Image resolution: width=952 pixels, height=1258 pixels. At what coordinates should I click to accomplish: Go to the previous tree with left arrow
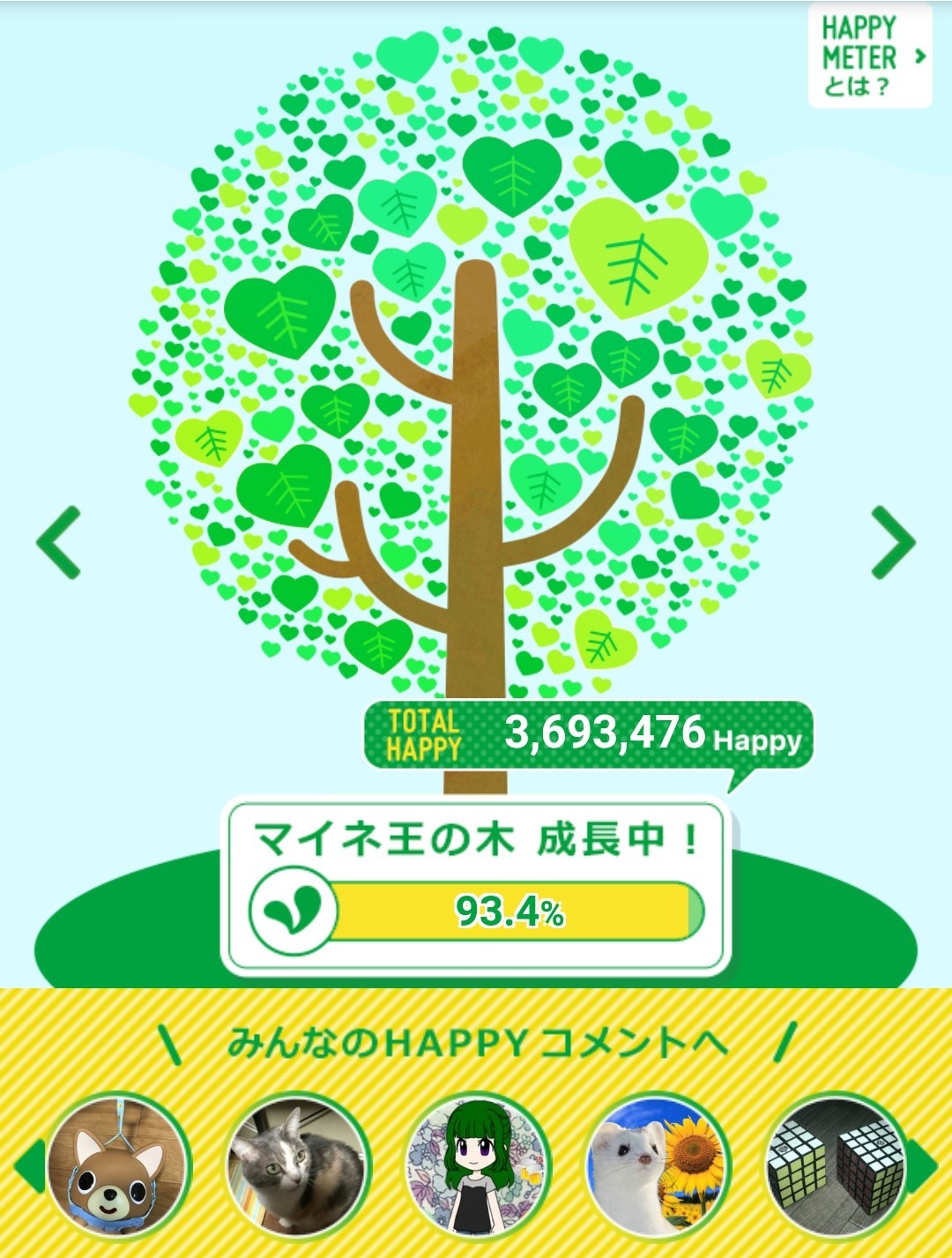(59, 542)
